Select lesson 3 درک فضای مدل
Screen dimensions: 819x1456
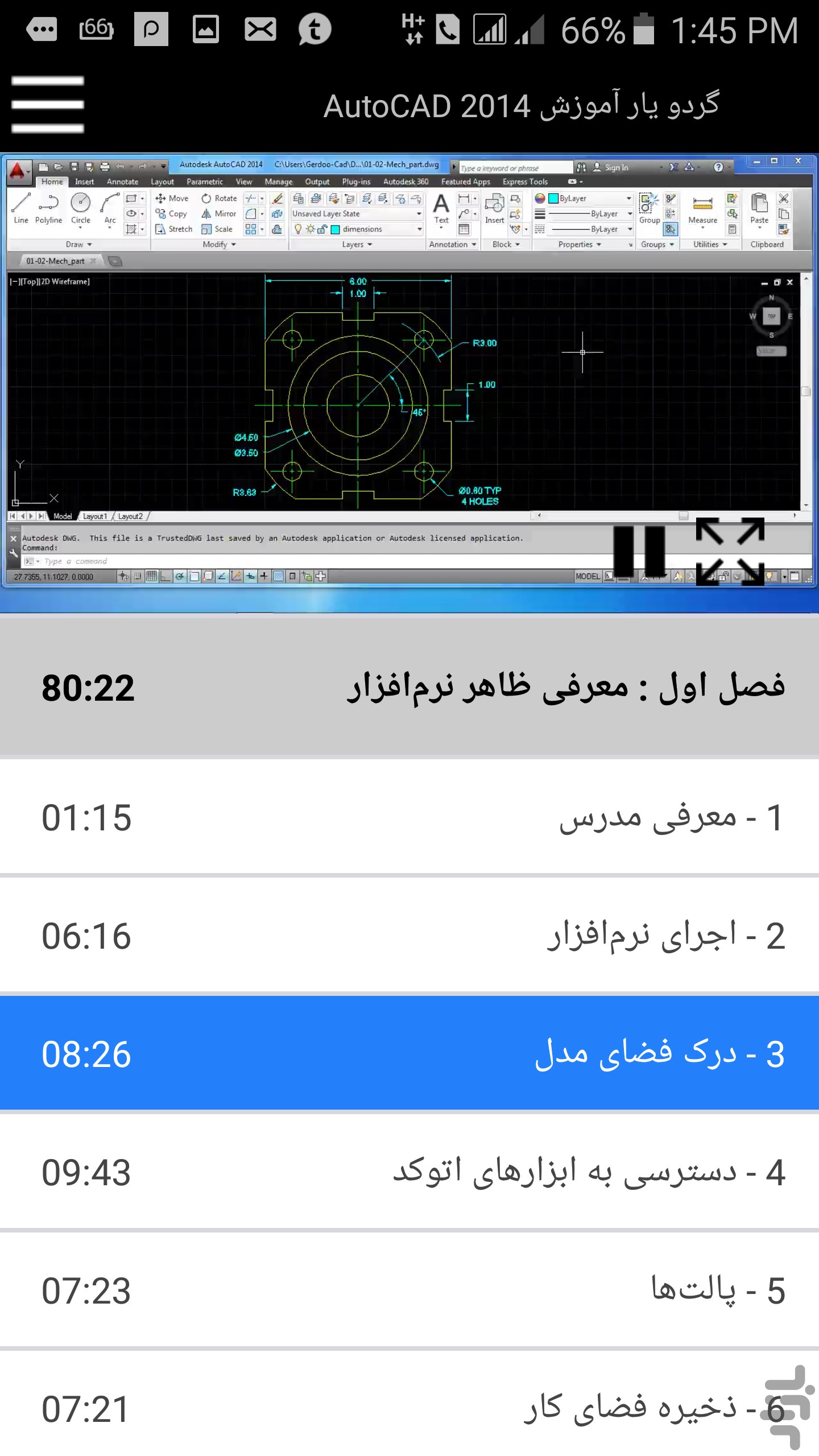409,1054
